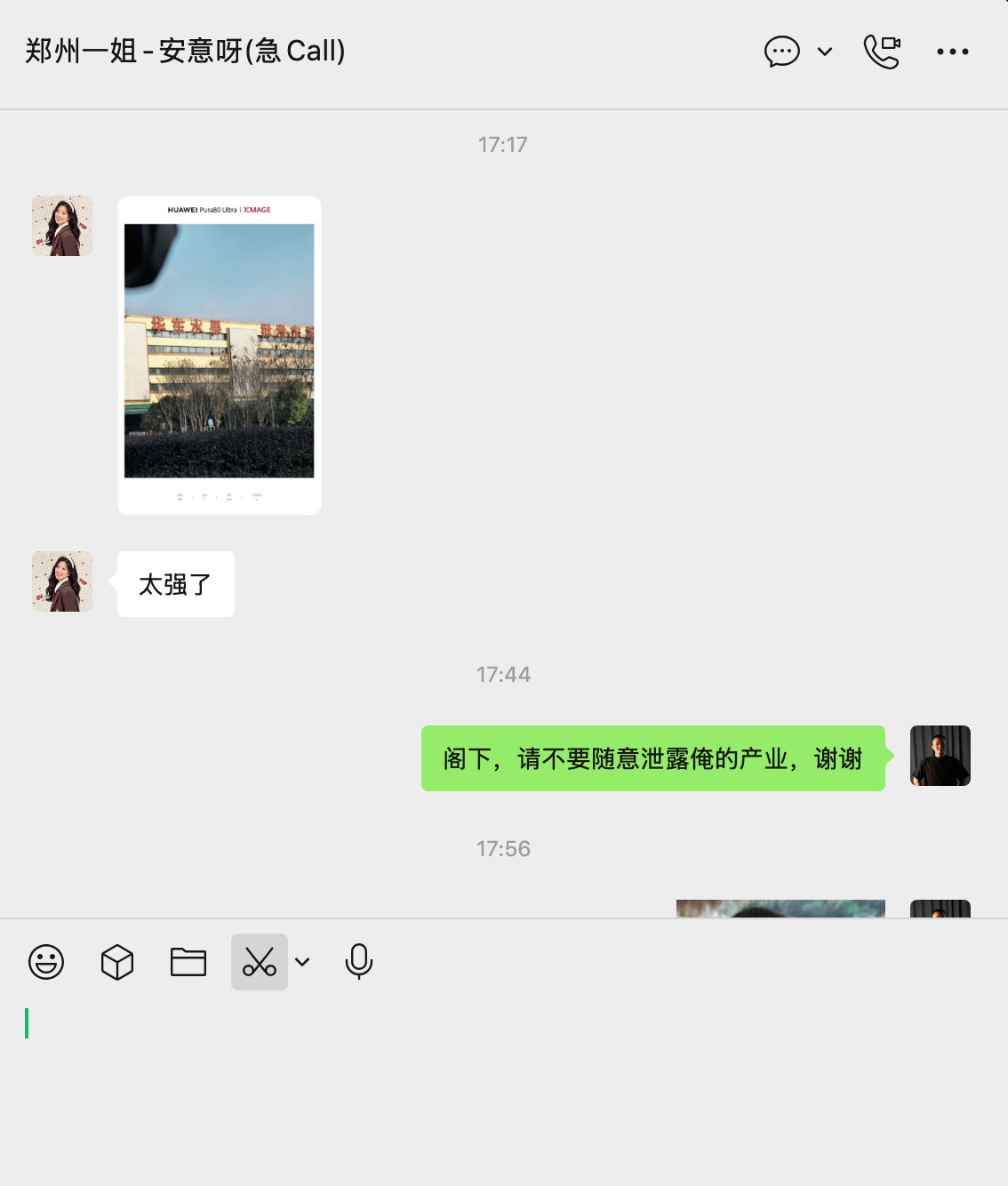
Task: Click the avatar next to the Huawei photo
Action: pos(61,225)
